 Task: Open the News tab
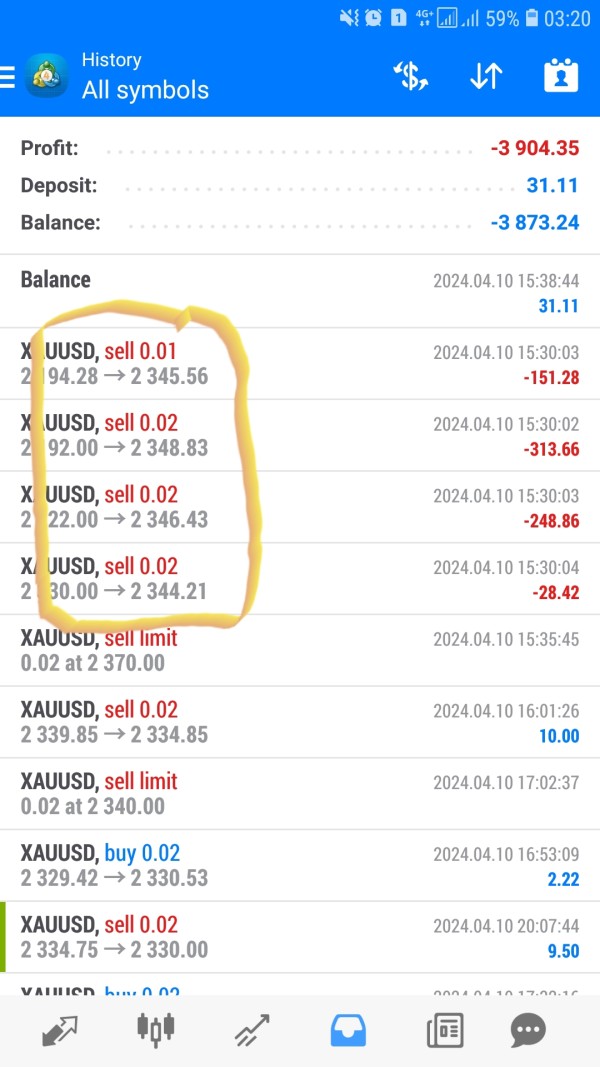pos(445,1031)
